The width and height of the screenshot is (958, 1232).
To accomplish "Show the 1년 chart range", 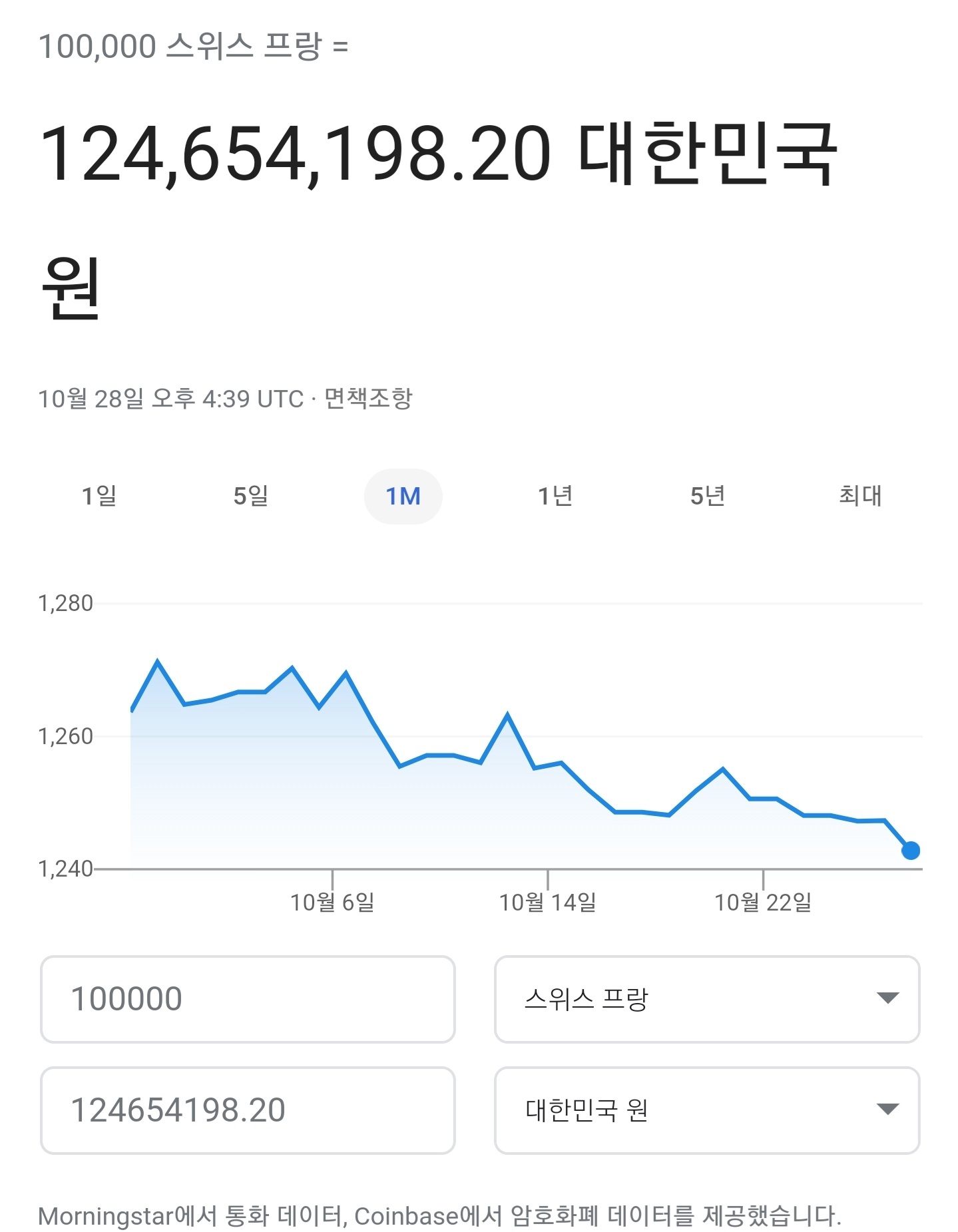I will 555,496.
